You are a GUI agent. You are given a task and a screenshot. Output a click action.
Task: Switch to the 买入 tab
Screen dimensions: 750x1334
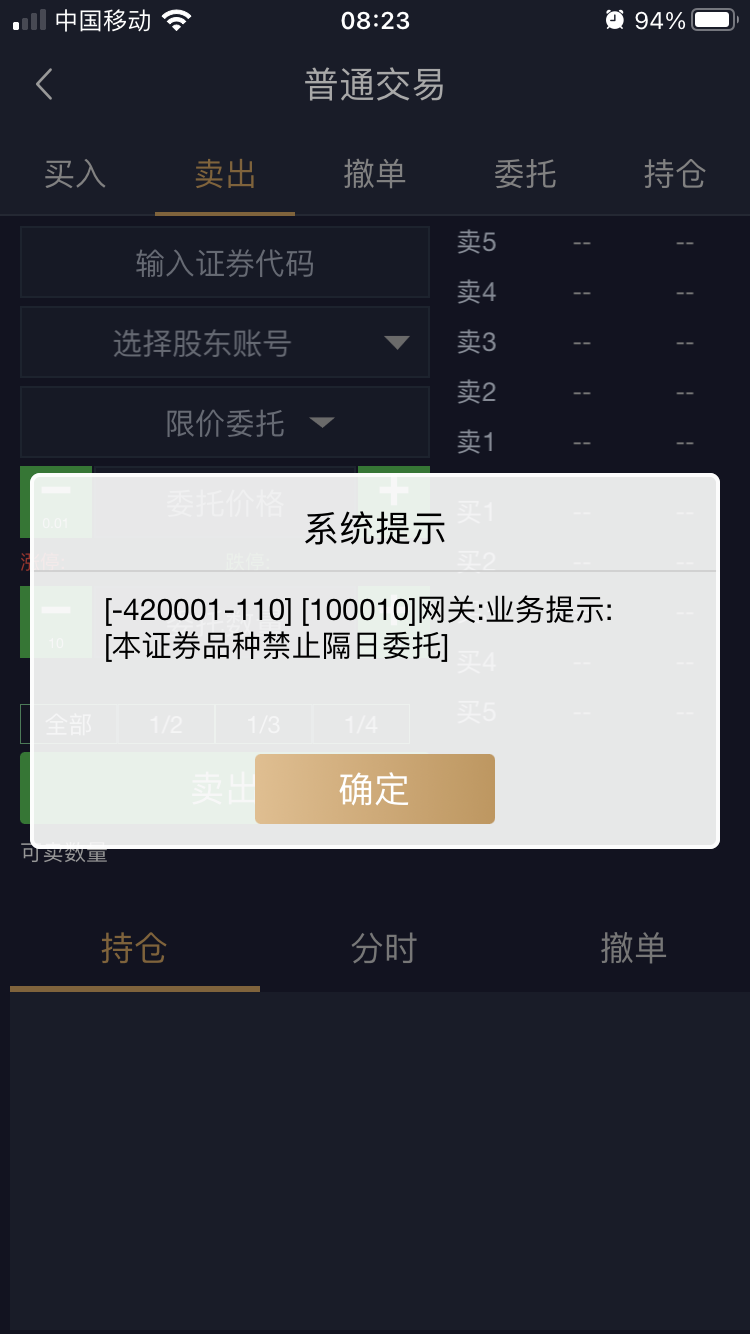[75, 174]
